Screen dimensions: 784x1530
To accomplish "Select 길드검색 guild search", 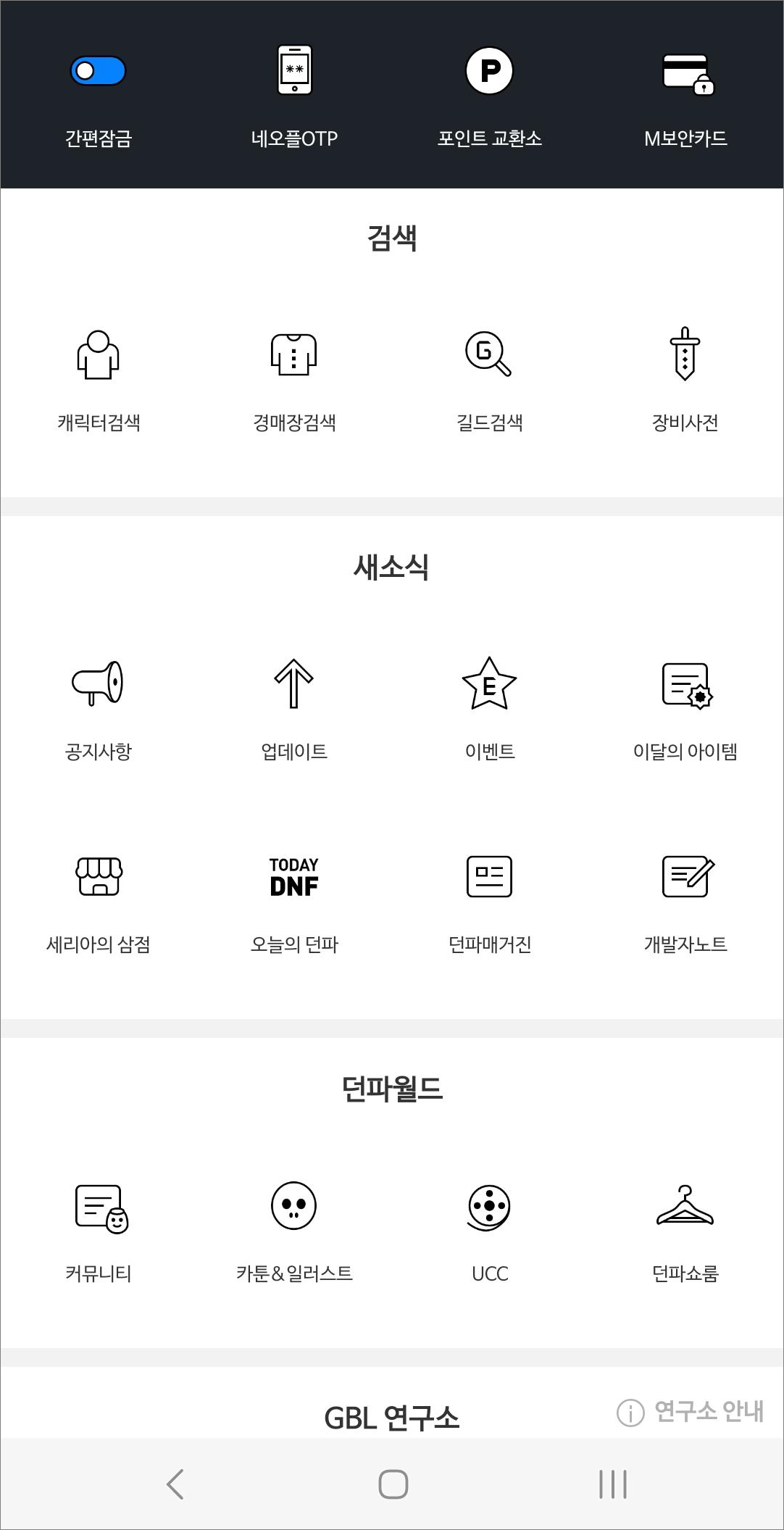I will click(489, 378).
